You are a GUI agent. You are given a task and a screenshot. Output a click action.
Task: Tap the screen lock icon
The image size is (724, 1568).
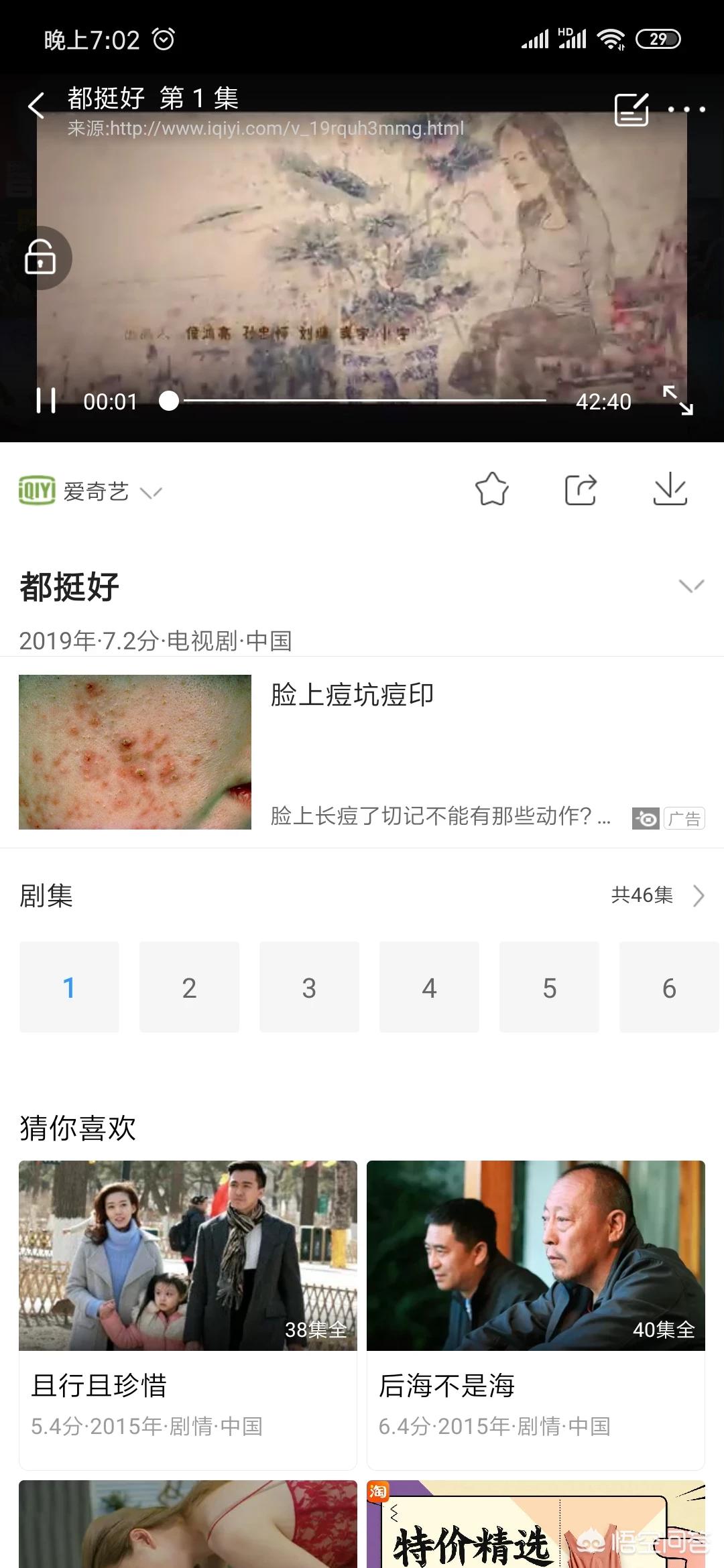click(x=40, y=258)
